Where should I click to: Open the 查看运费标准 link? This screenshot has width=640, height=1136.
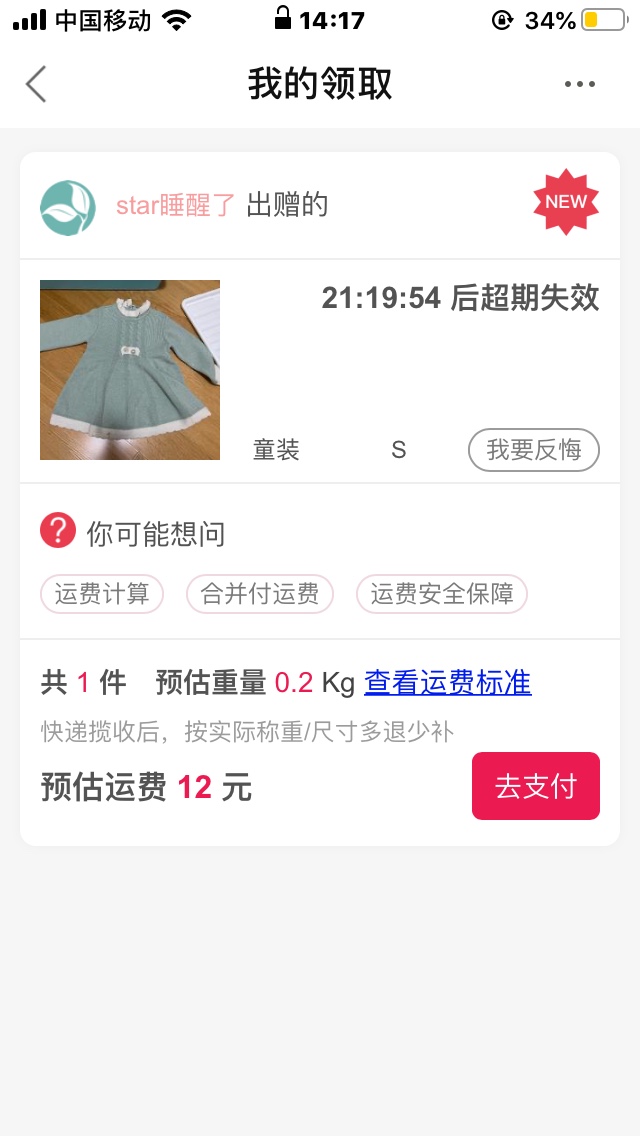[x=447, y=683]
